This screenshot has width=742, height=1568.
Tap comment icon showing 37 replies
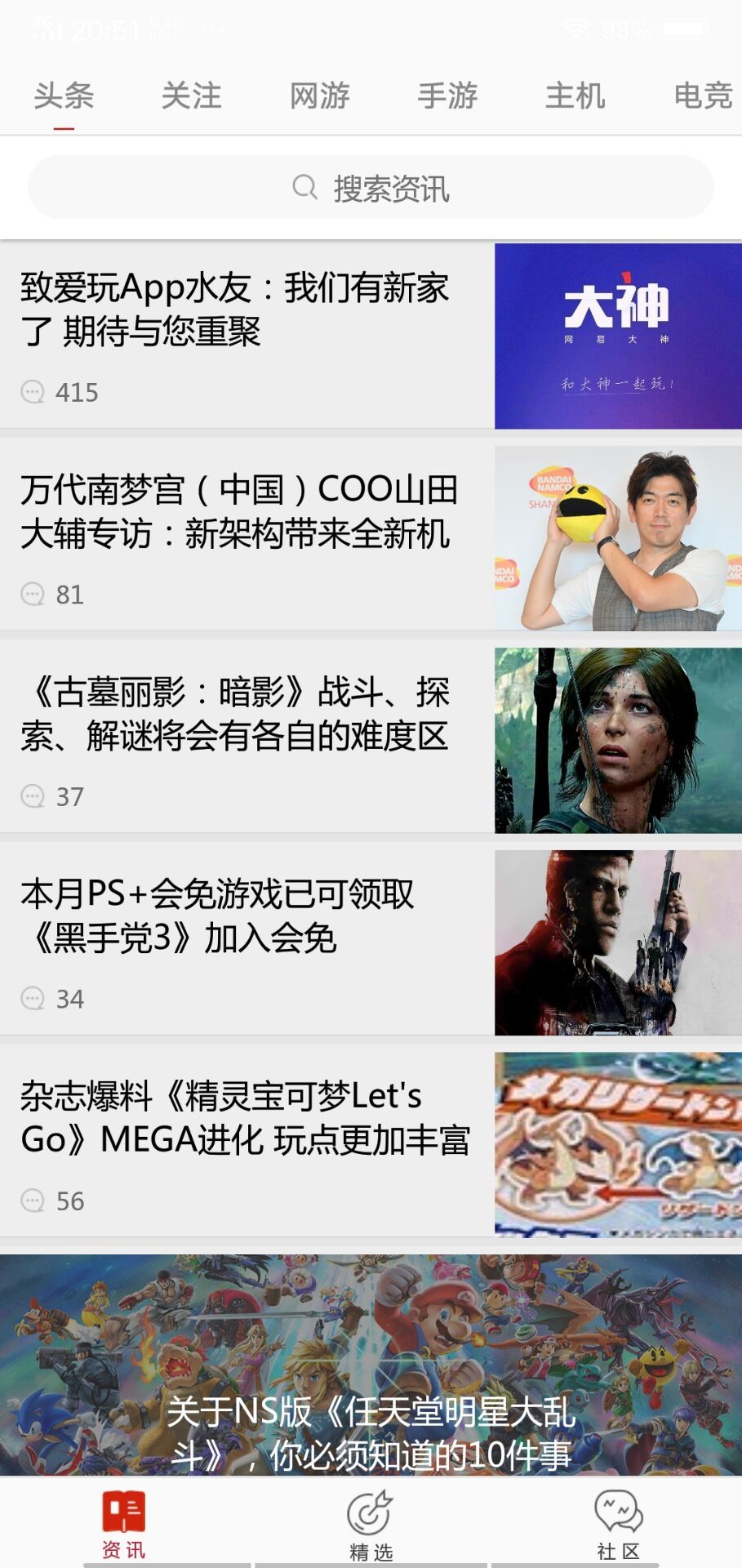(x=33, y=795)
